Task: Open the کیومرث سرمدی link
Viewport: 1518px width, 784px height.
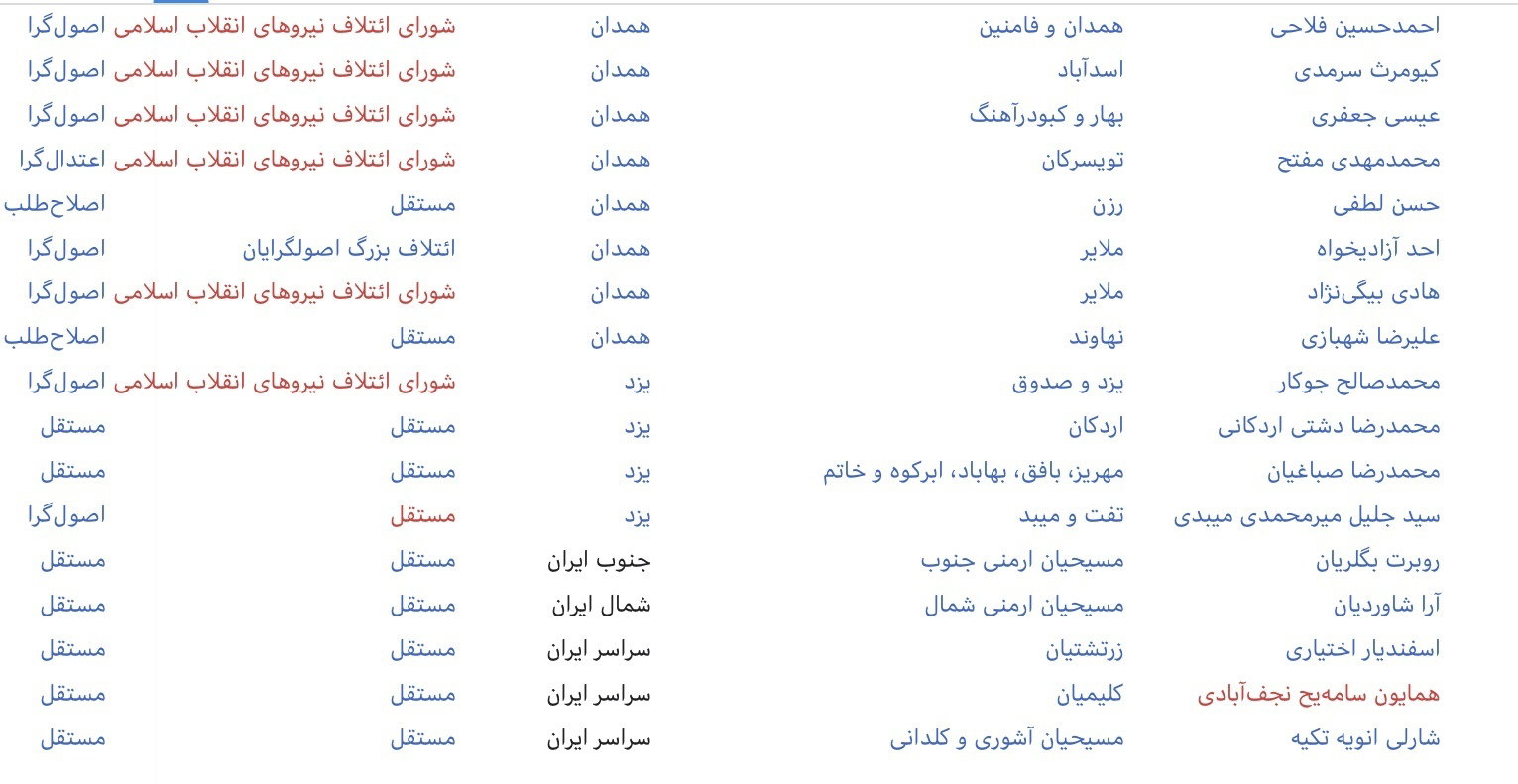Action: pyautogui.click(x=1366, y=71)
